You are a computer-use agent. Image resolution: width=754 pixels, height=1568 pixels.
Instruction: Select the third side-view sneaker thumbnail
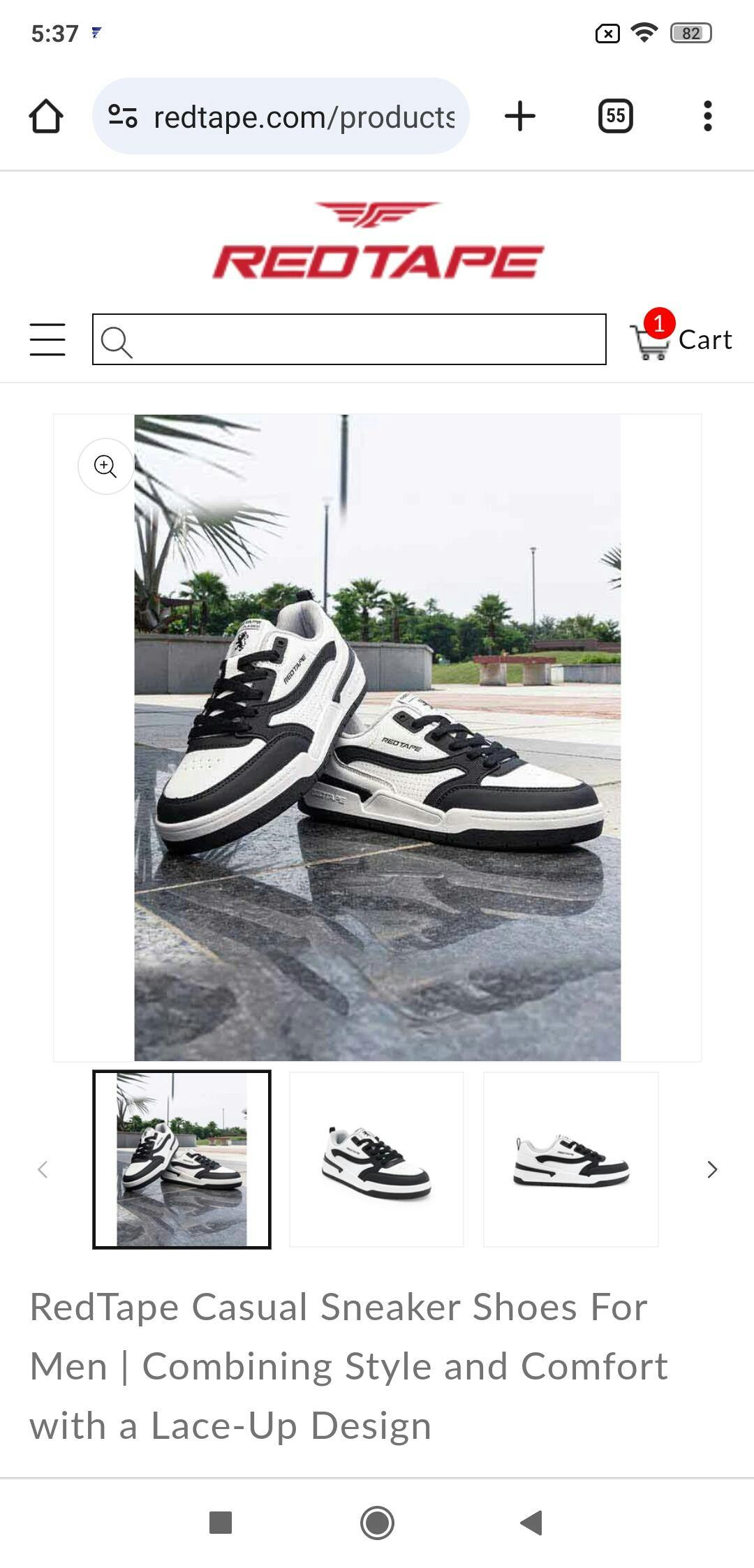coord(570,1160)
